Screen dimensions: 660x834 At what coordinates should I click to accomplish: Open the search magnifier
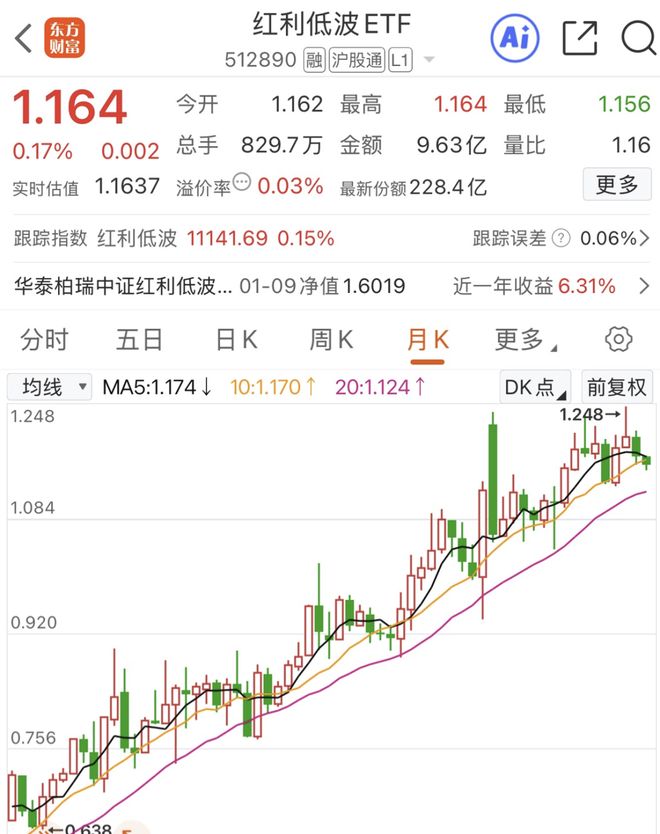(x=637, y=39)
